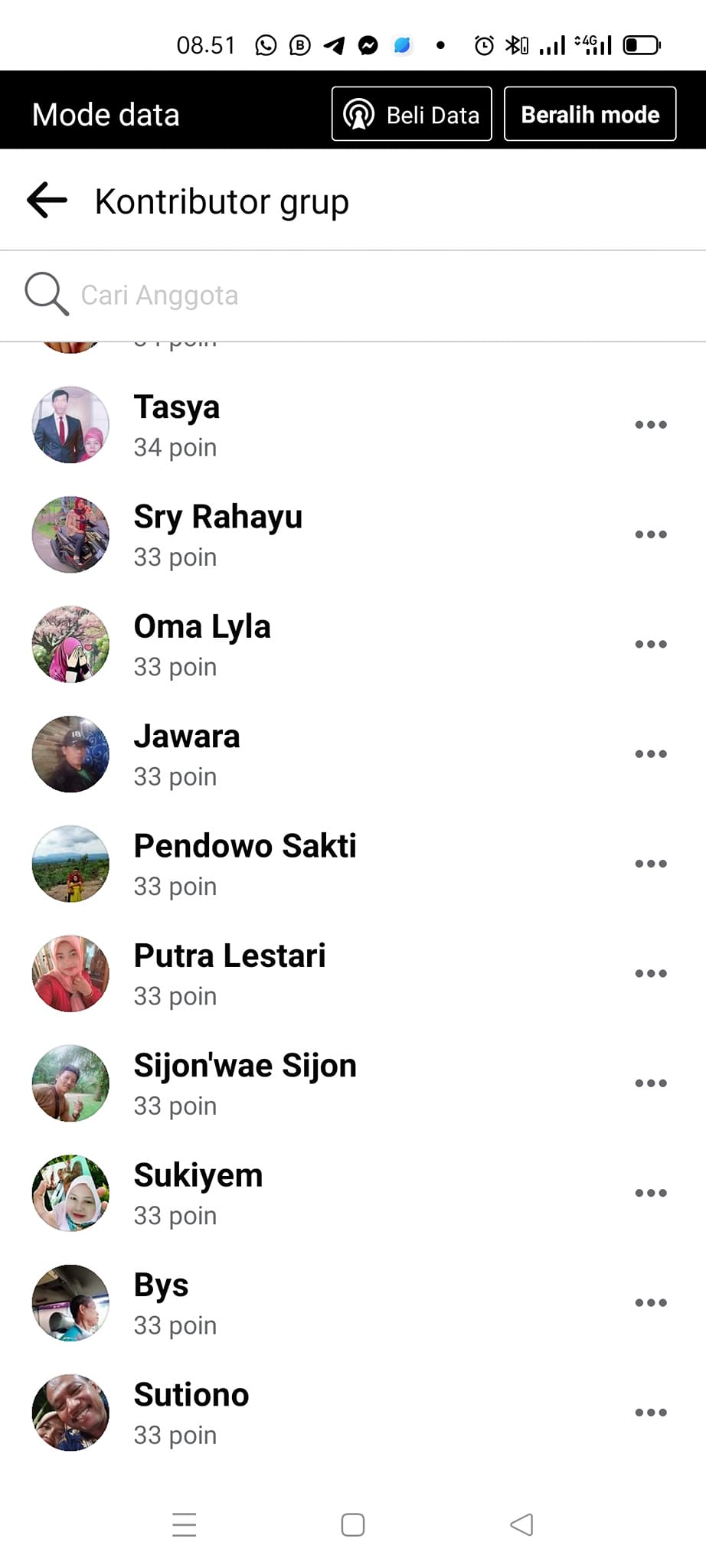Viewport: 706px width, 1568px height.
Task: Tap the more menu next to Bys
Action: click(650, 1302)
